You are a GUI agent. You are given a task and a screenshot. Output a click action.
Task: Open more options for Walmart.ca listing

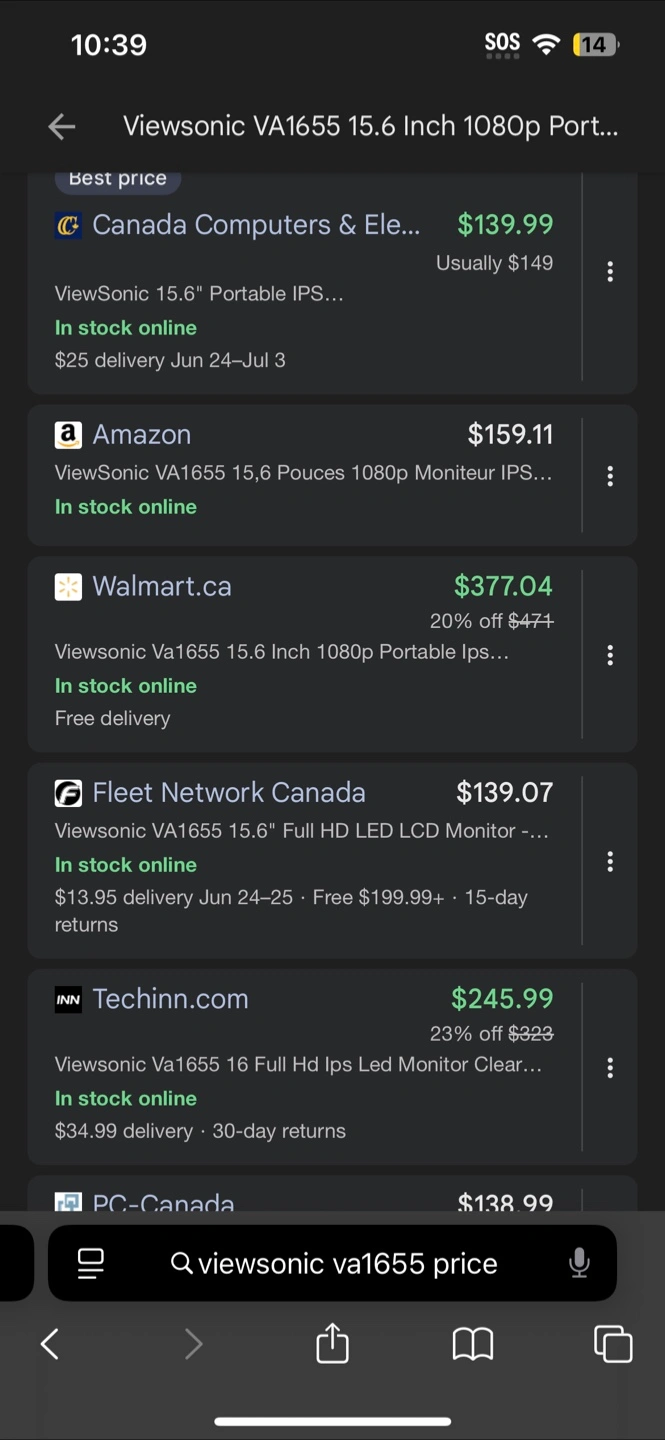pyautogui.click(x=610, y=655)
